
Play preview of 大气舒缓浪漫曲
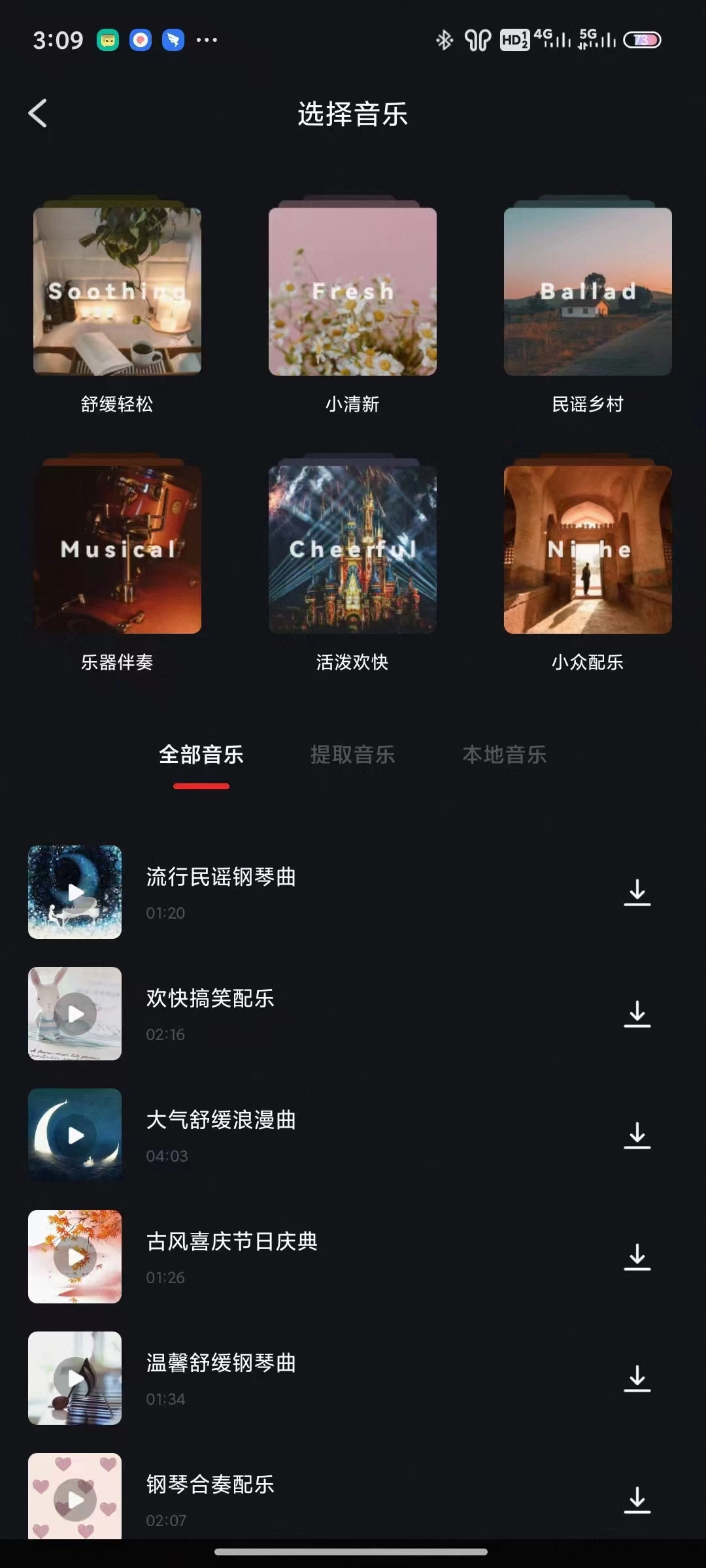pyautogui.click(x=75, y=1135)
